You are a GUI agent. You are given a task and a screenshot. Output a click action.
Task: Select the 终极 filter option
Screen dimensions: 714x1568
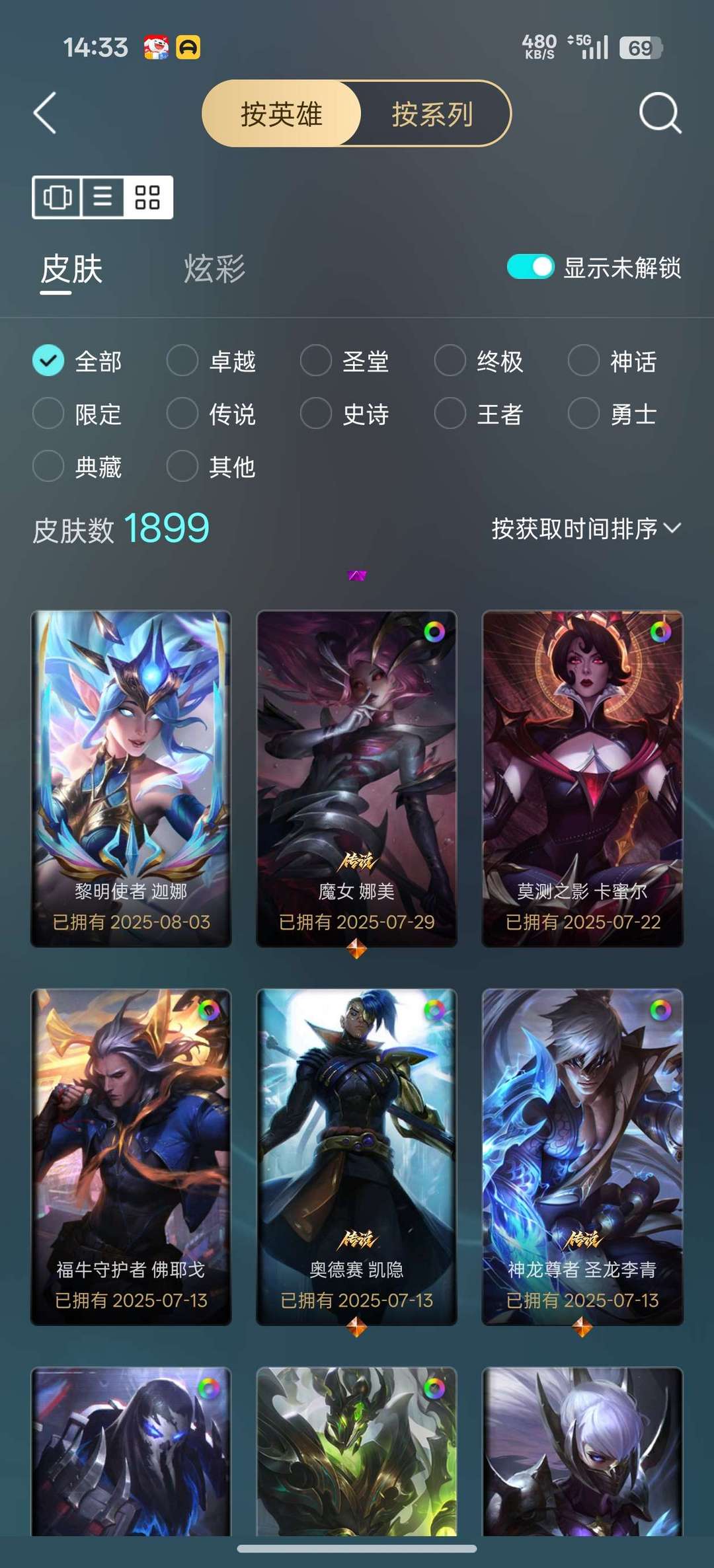point(479,361)
